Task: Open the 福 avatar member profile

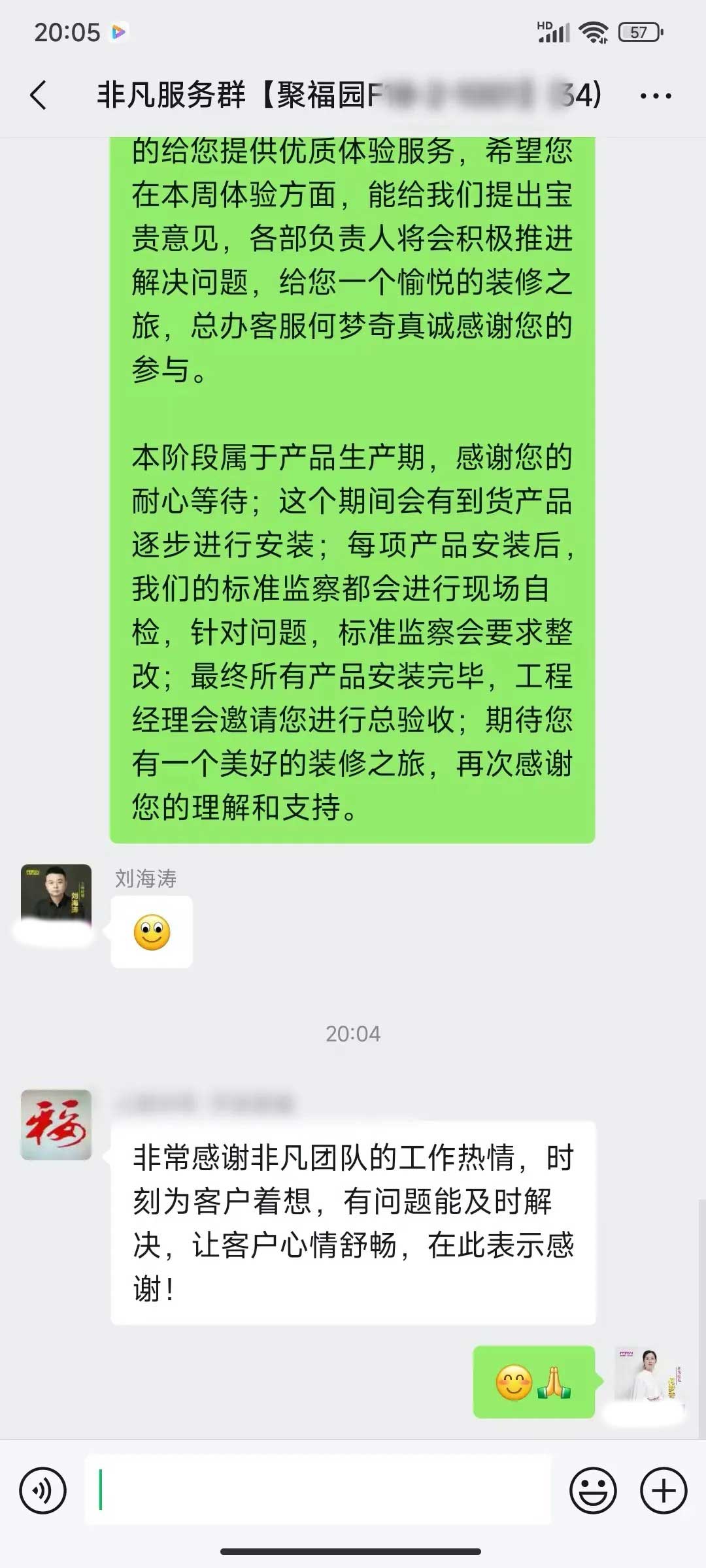Action: (56, 1125)
